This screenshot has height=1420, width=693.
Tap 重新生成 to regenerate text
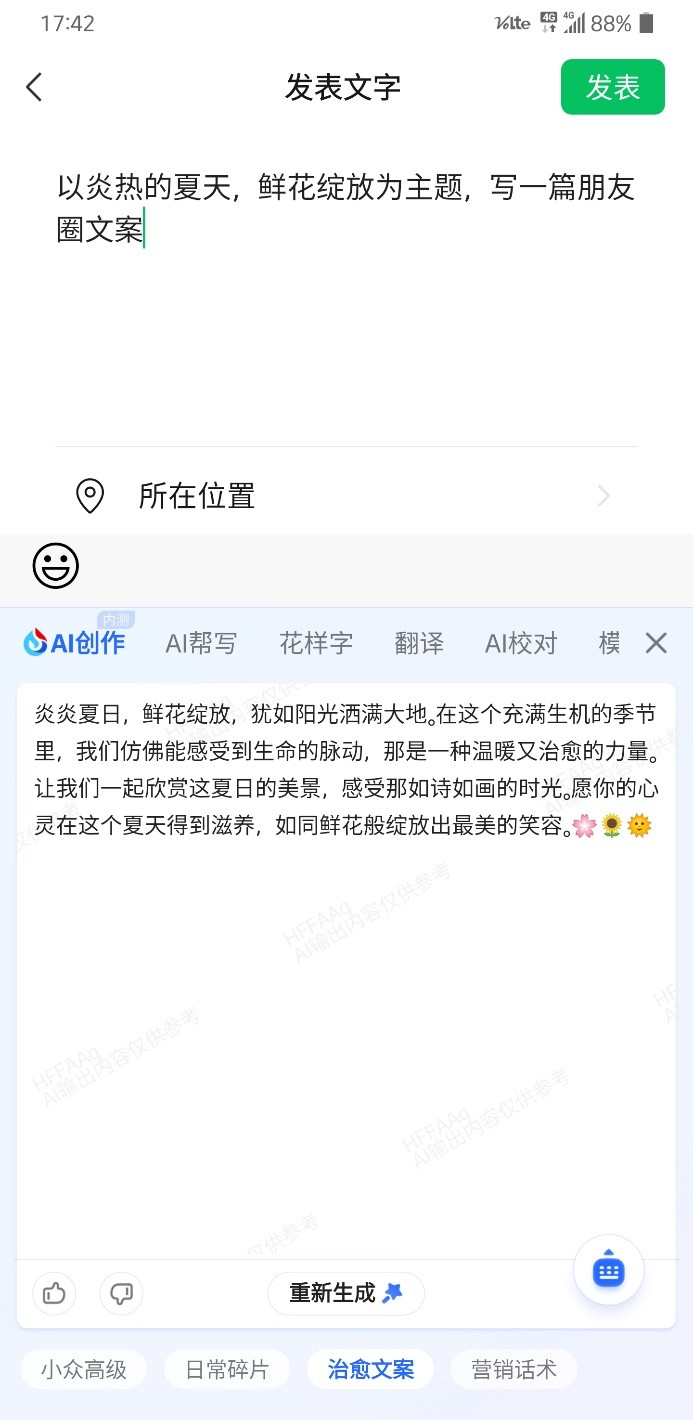pos(346,1293)
